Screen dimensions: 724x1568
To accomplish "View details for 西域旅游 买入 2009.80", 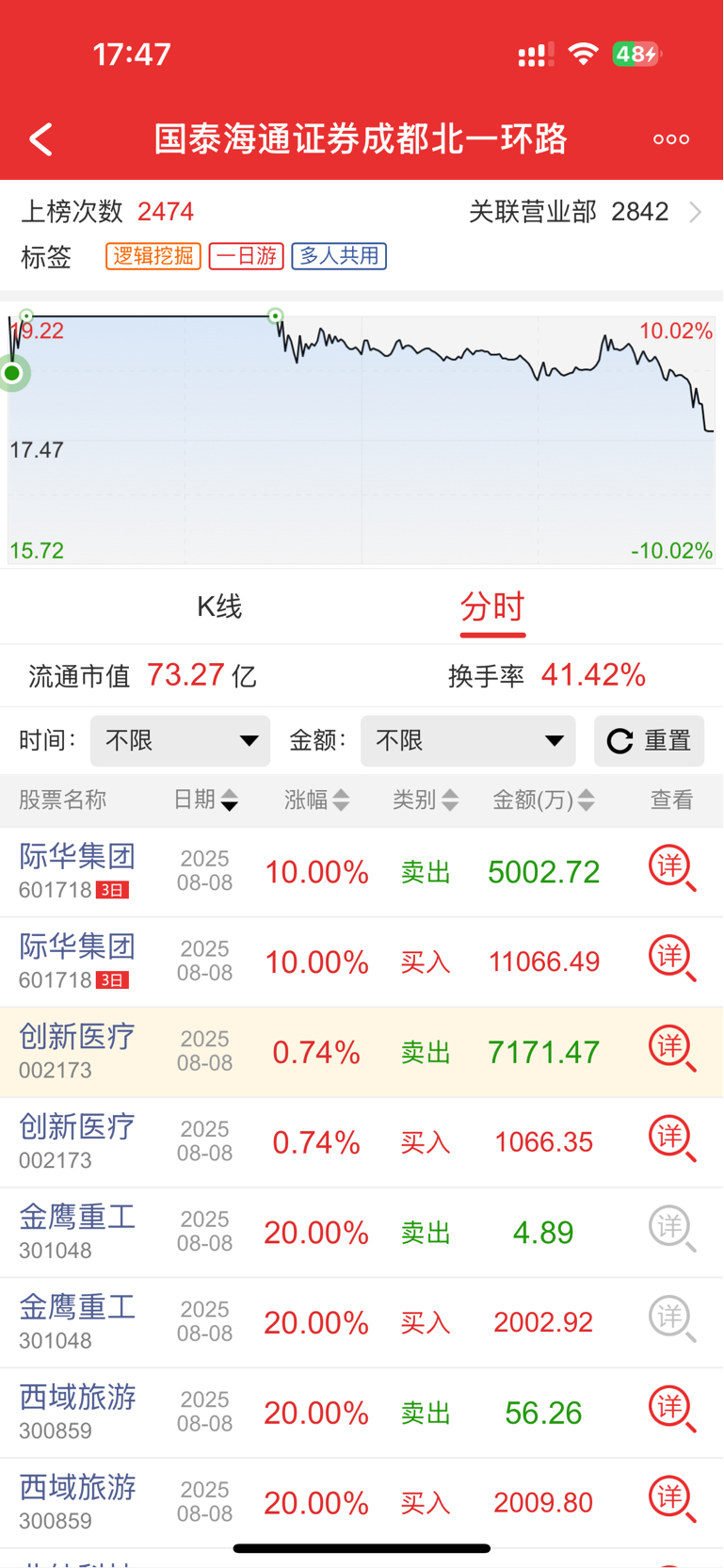I will [x=672, y=1500].
